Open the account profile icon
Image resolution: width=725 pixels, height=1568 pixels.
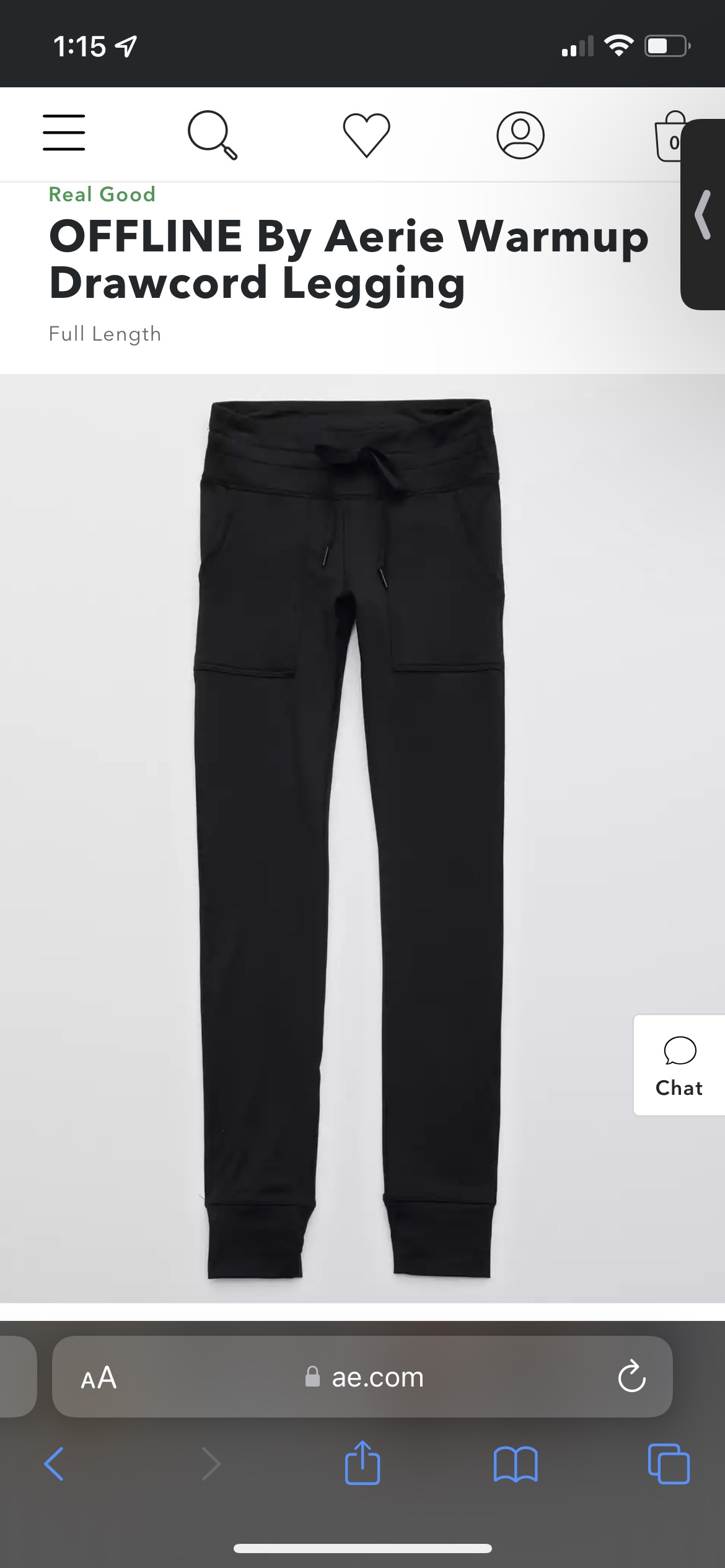click(x=521, y=134)
